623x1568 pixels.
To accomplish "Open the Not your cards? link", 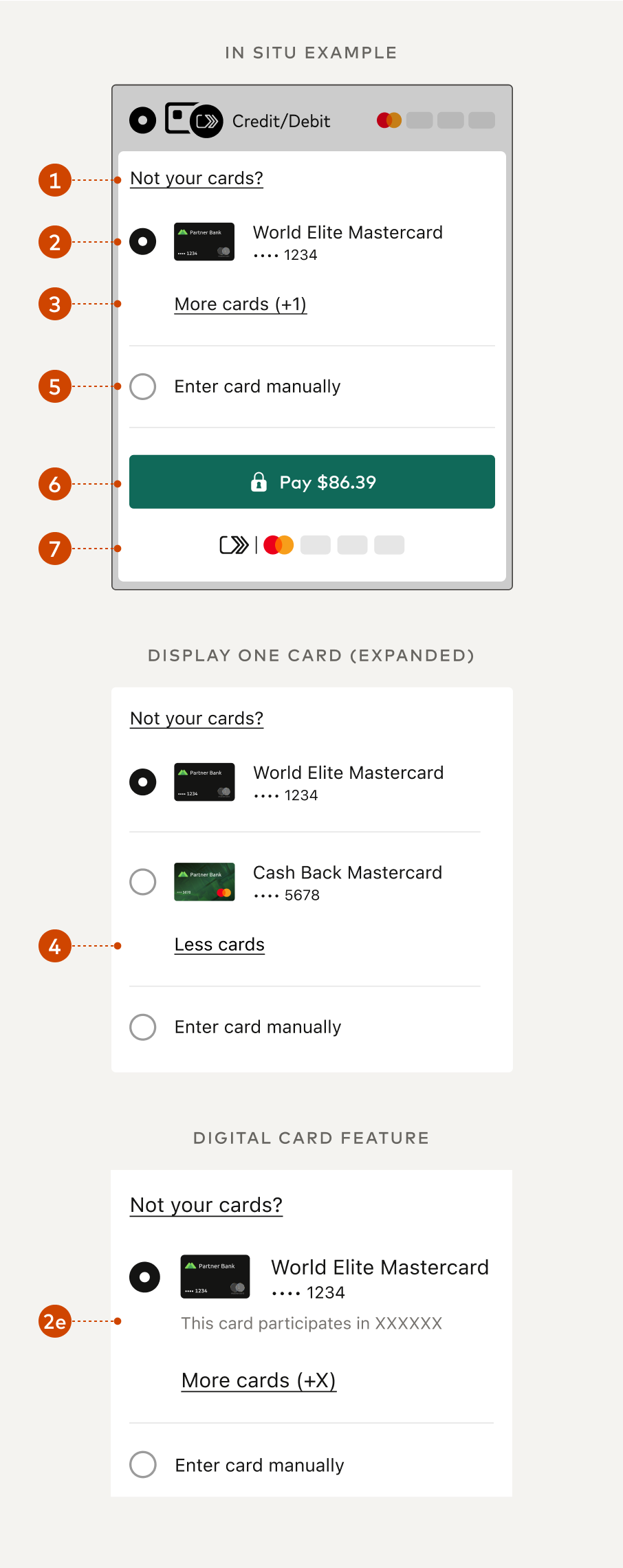I will (x=196, y=178).
